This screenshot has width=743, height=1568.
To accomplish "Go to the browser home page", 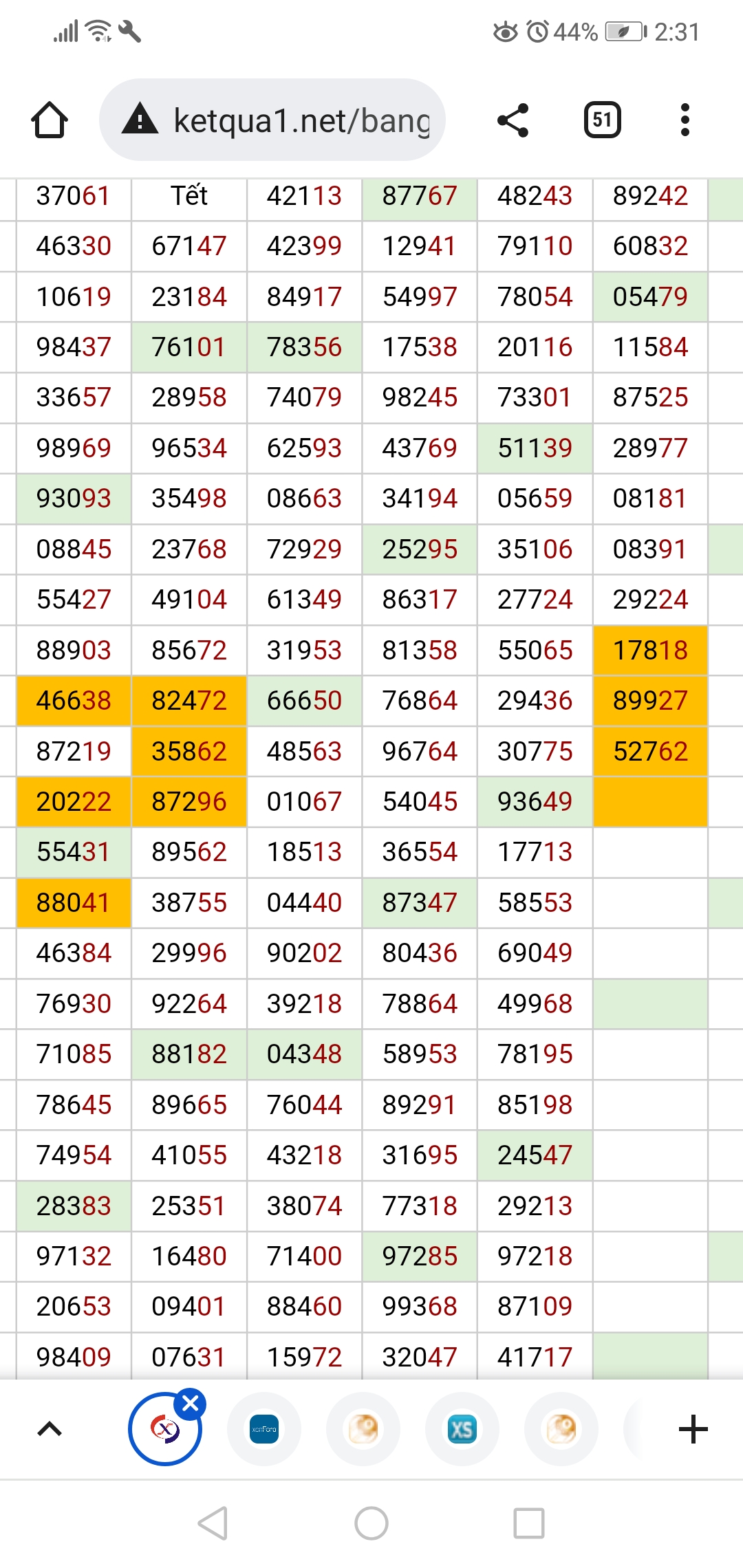I will point(50,120).
